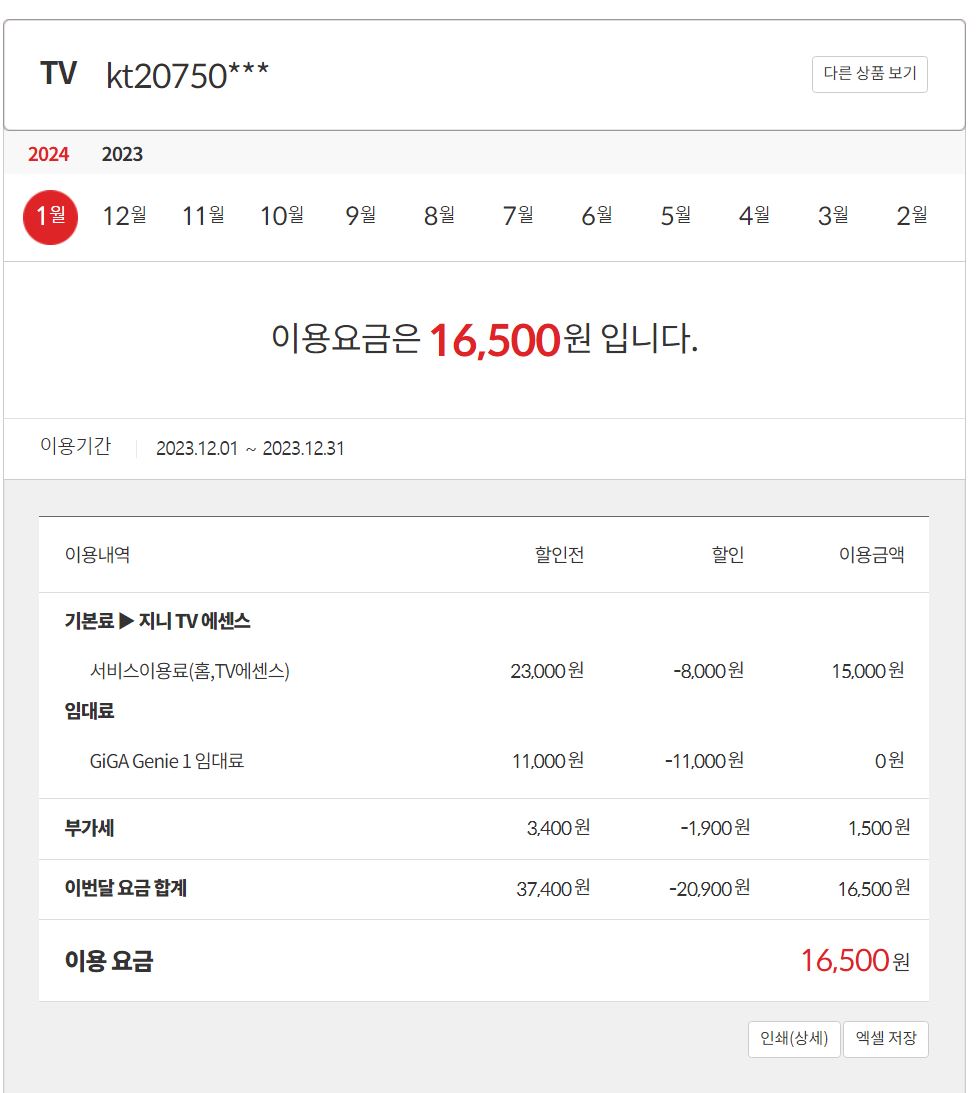
Task: View the 12월 bill
Action: [x=124, y=215]
